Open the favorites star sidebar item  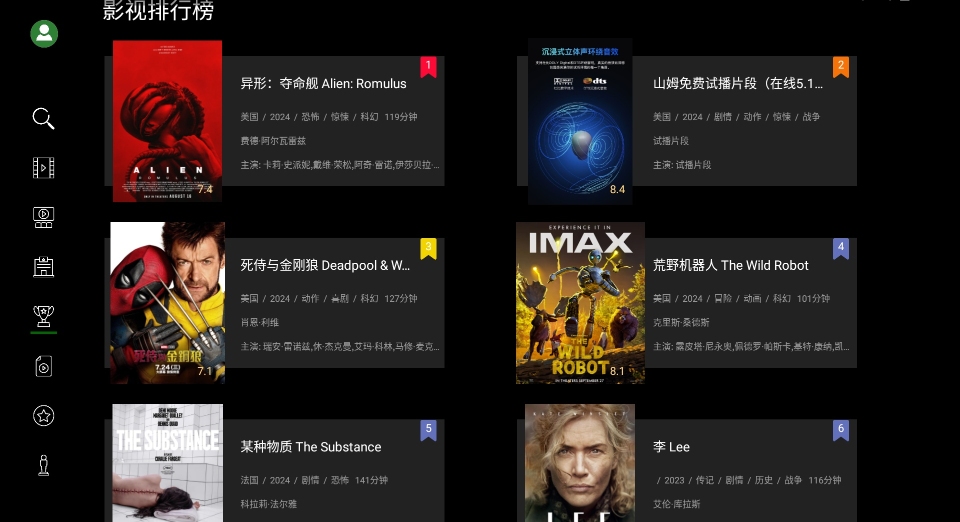point(43,415)
